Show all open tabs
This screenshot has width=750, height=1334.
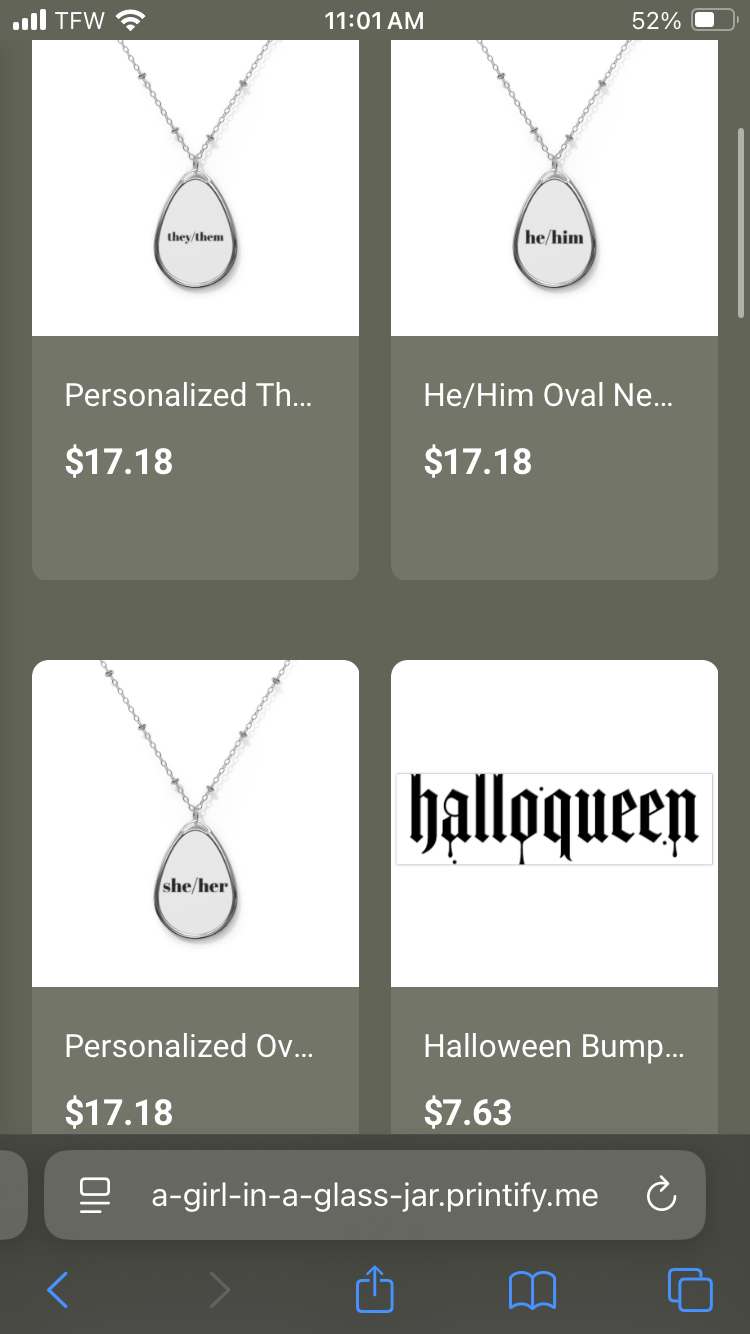690,1290
